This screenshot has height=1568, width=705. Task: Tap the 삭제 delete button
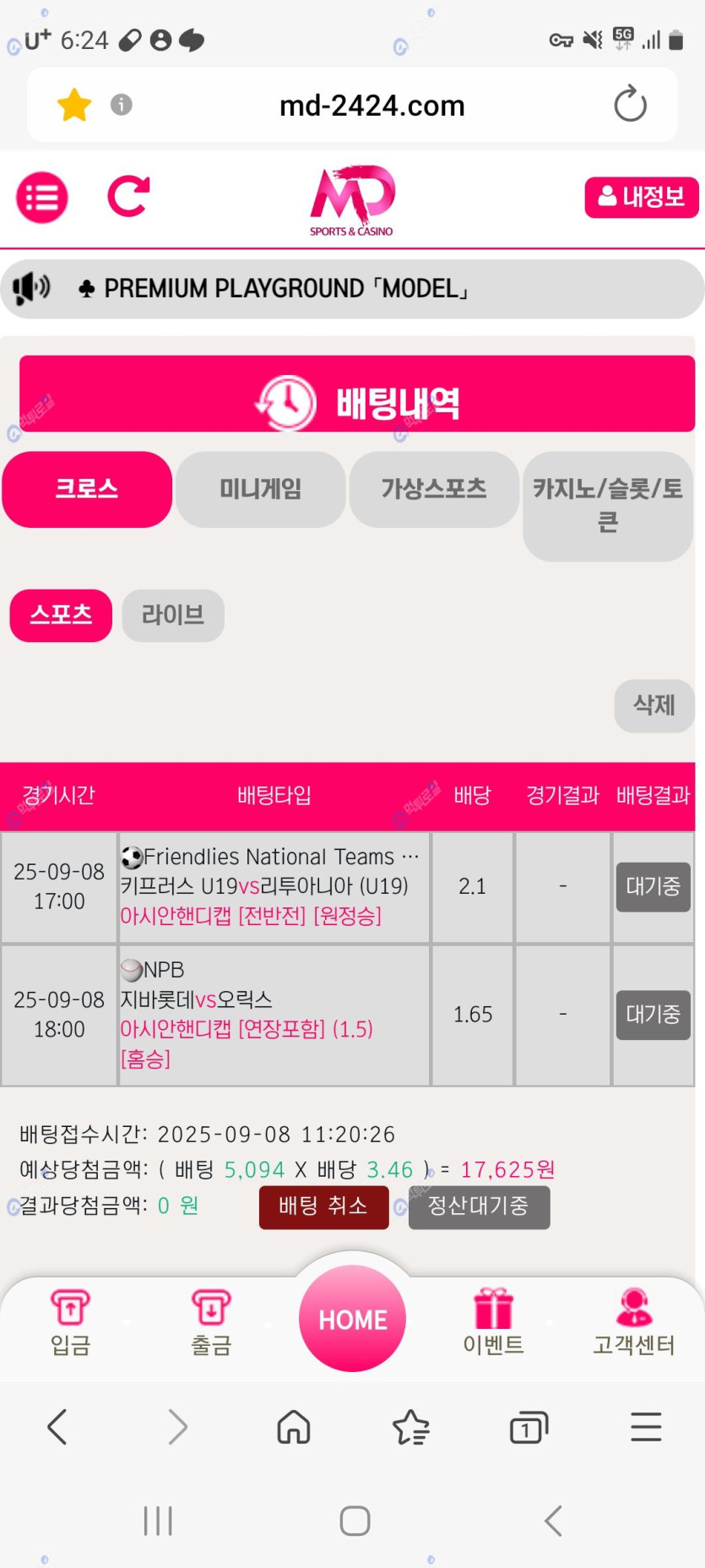(653, 705)
